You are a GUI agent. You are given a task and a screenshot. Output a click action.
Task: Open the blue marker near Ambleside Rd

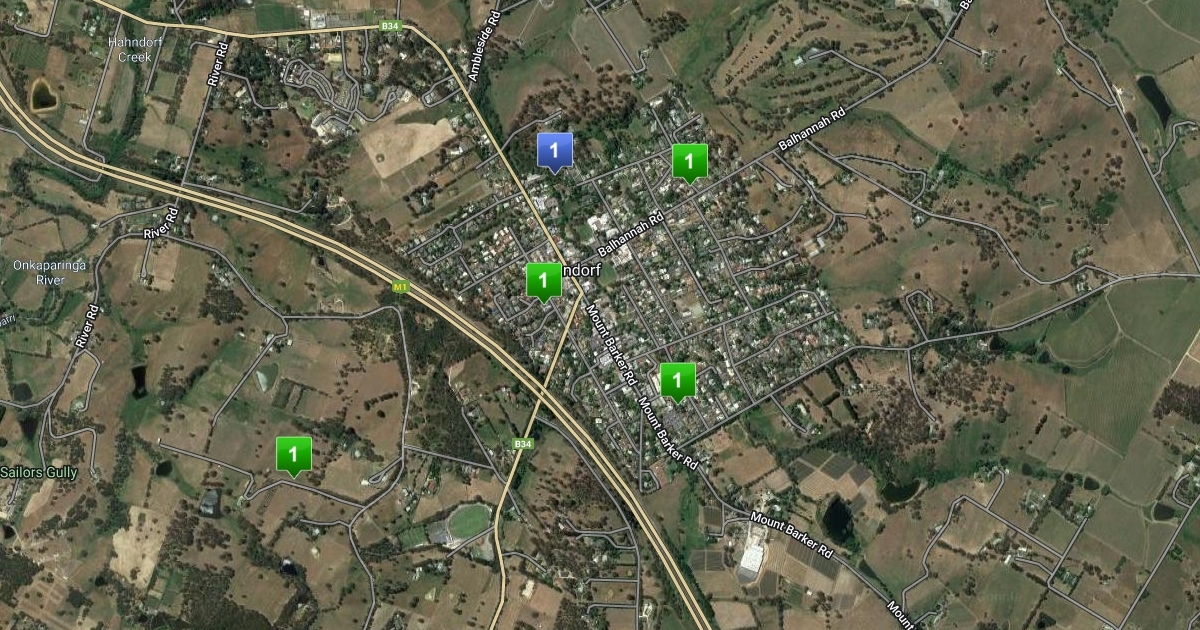click(555, 150)
